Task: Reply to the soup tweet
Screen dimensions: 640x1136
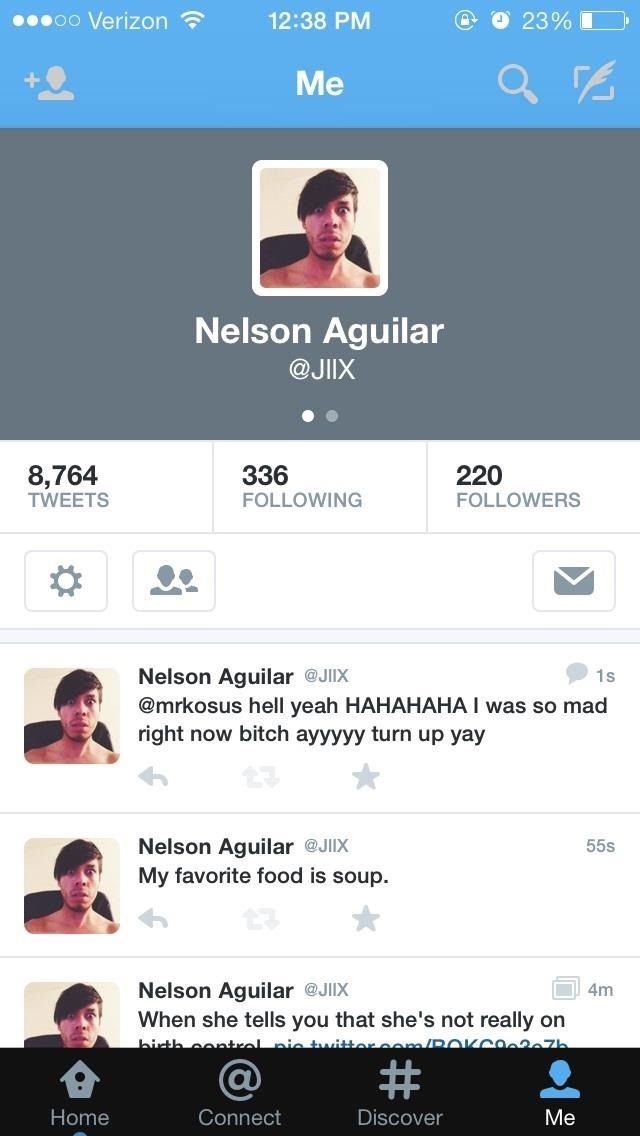Action: click(153, 919)
